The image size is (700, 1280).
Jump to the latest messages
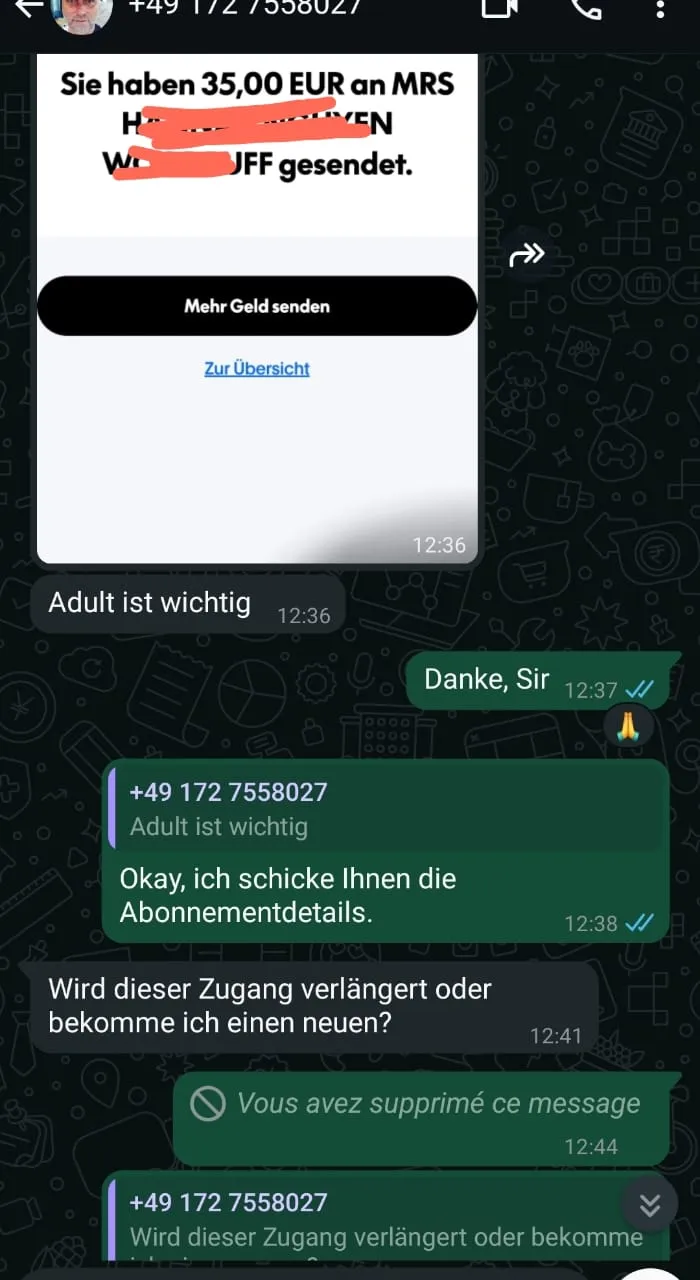(650, 1206)
